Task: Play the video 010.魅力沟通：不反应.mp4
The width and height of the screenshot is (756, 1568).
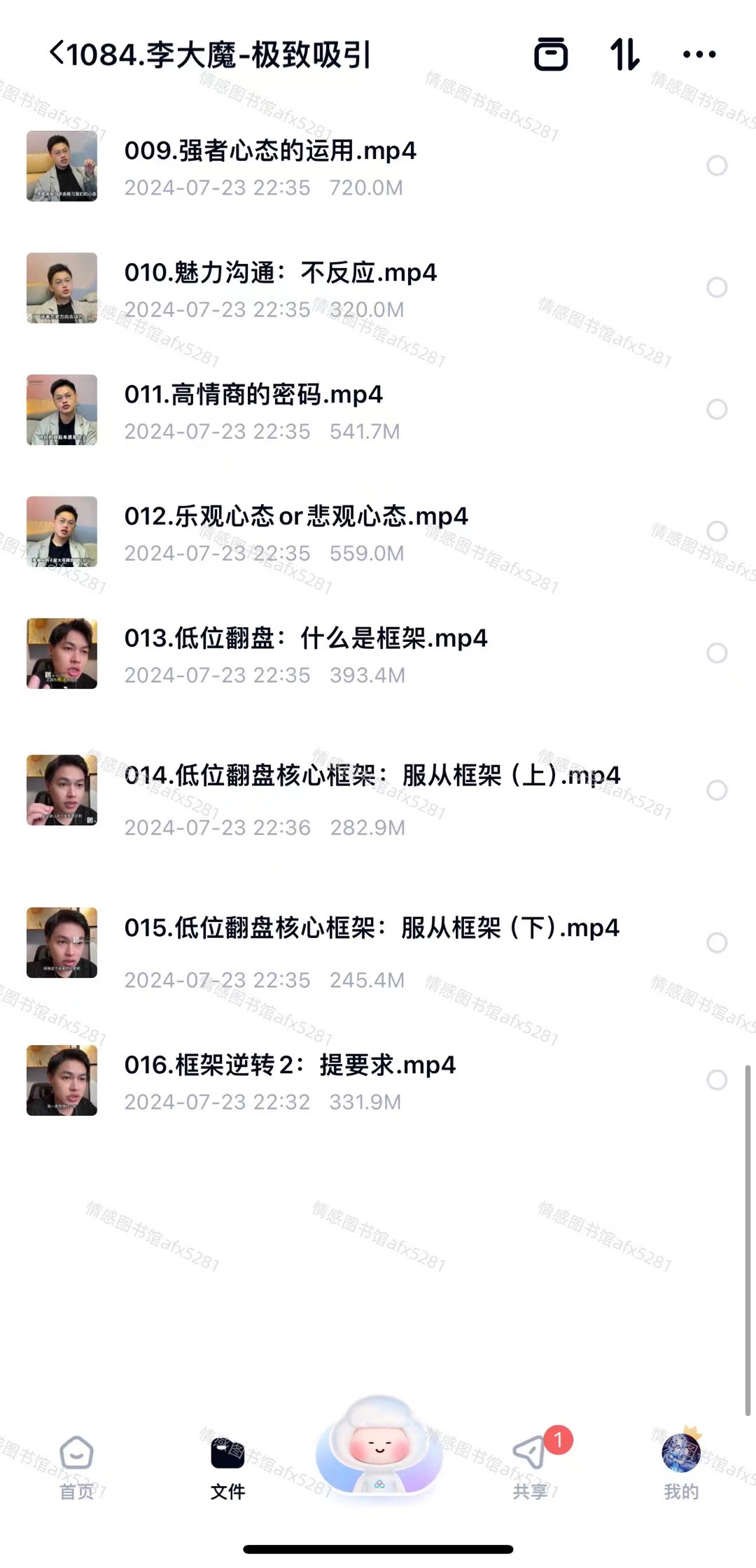Action: click(280, 273)
